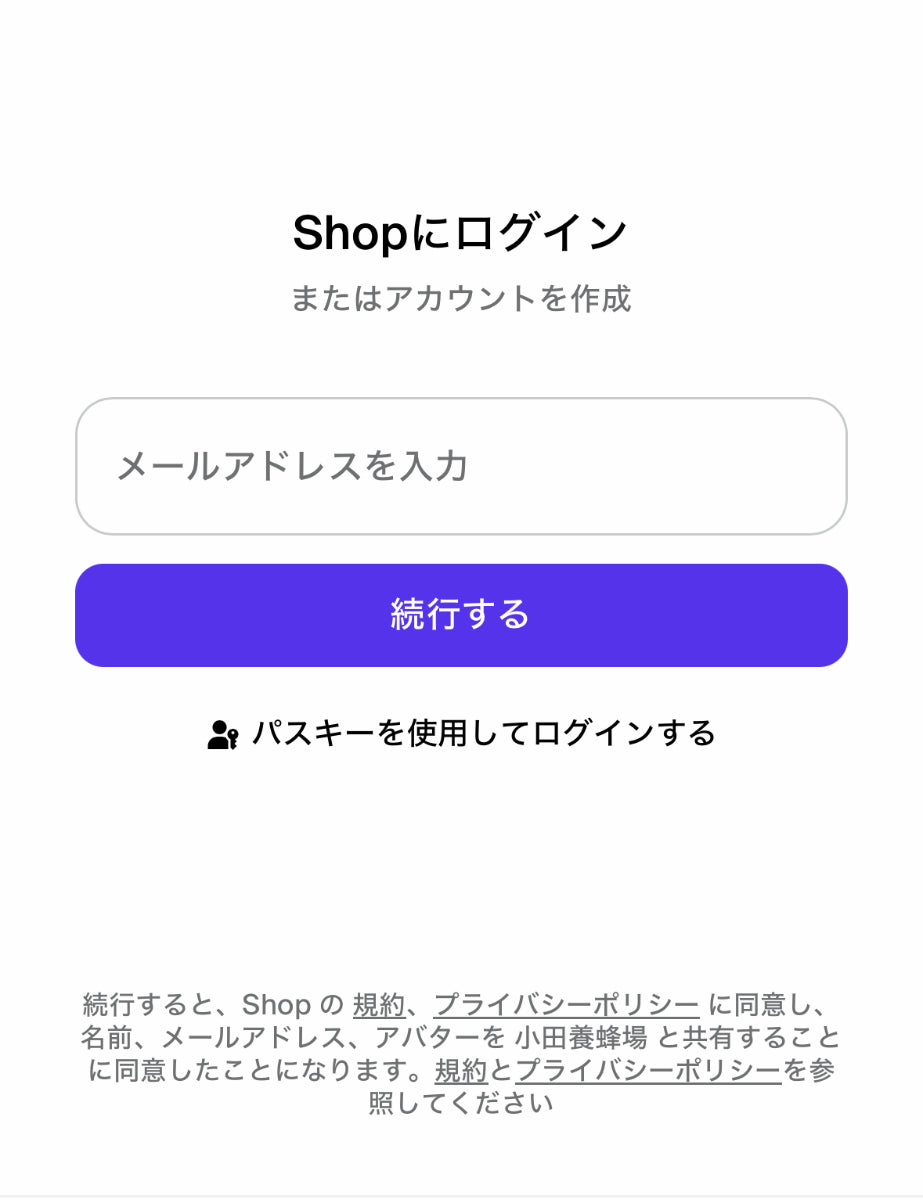
Task: Open the 規約 link after になります。
Action: click(460, 1071)
